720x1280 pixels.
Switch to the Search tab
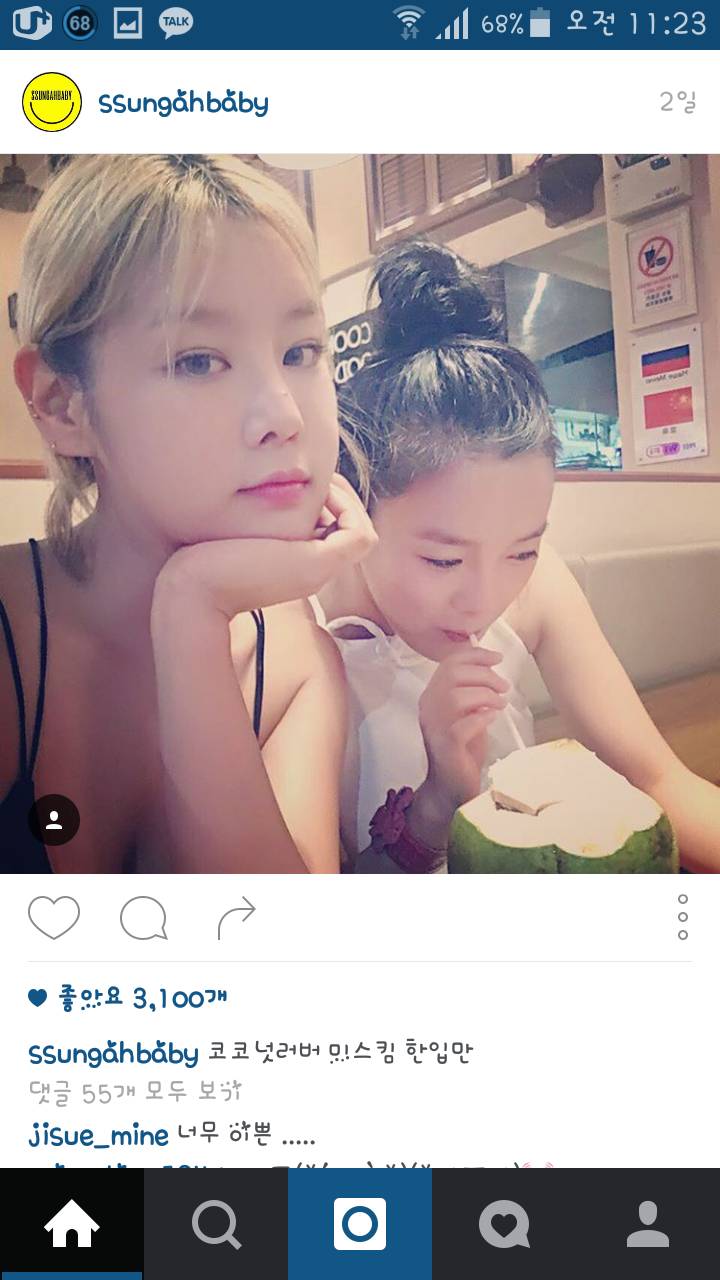coord(216,1224)
